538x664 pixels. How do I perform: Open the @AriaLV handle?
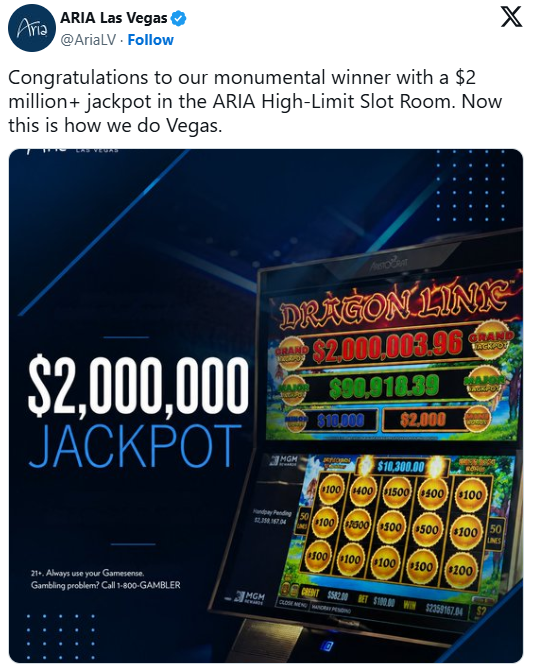click(88, 40)
